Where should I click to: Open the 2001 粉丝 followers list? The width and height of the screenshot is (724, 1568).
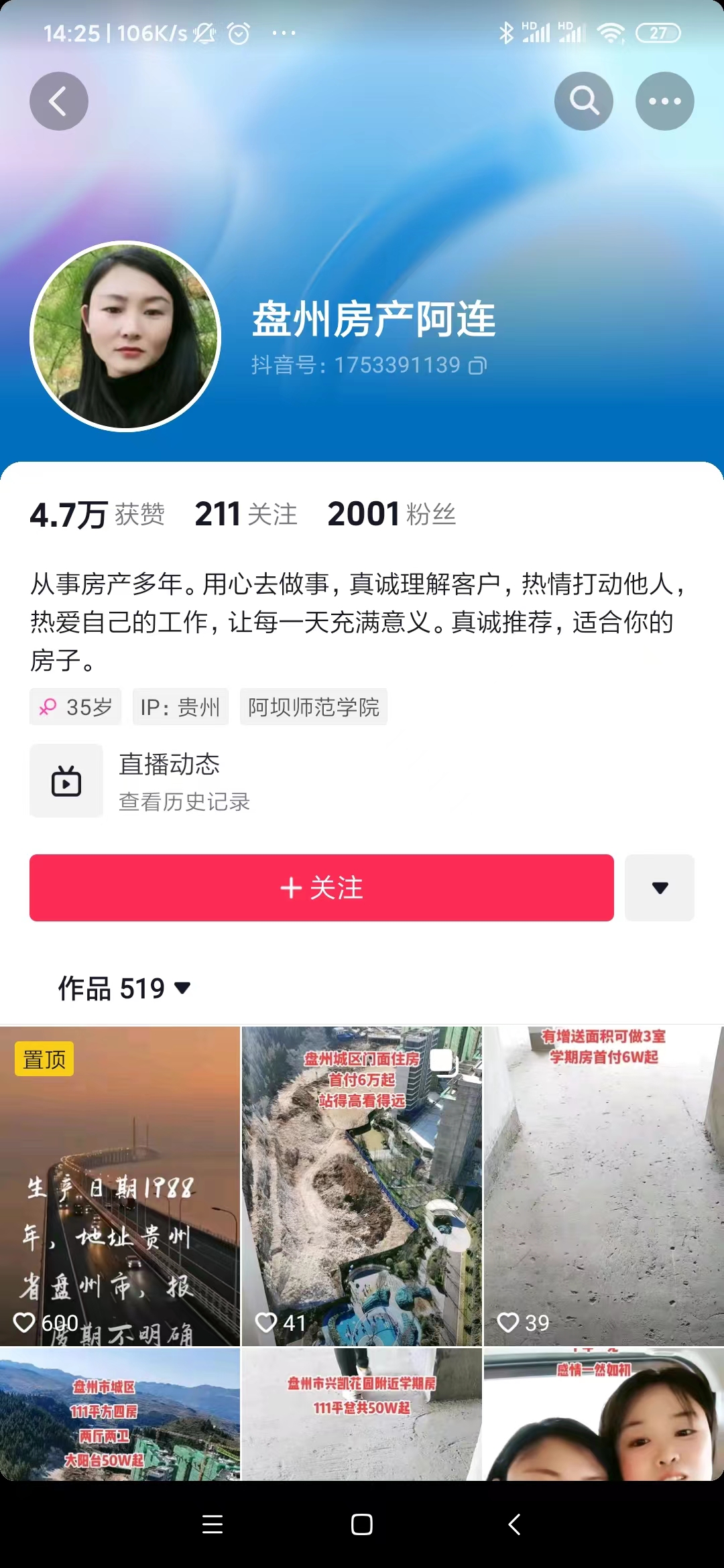click(391, 515)
